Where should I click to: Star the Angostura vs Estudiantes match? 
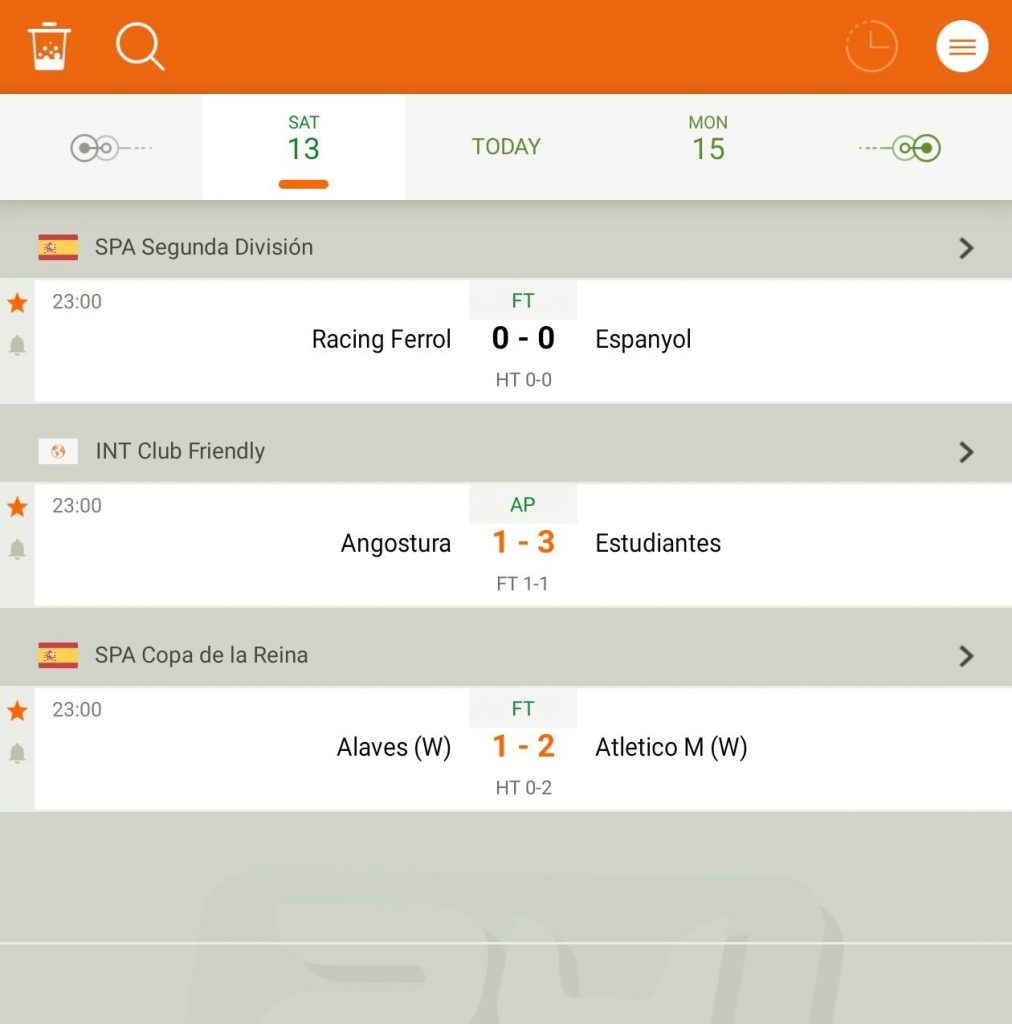(17, 506)
